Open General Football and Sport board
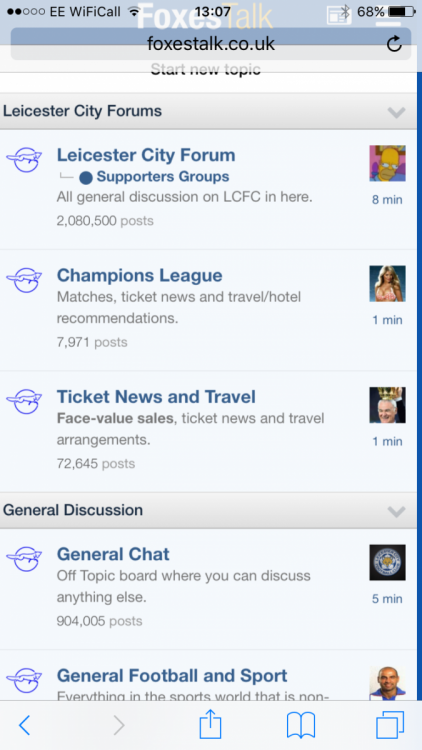422x750 pixels. [172, 675]
